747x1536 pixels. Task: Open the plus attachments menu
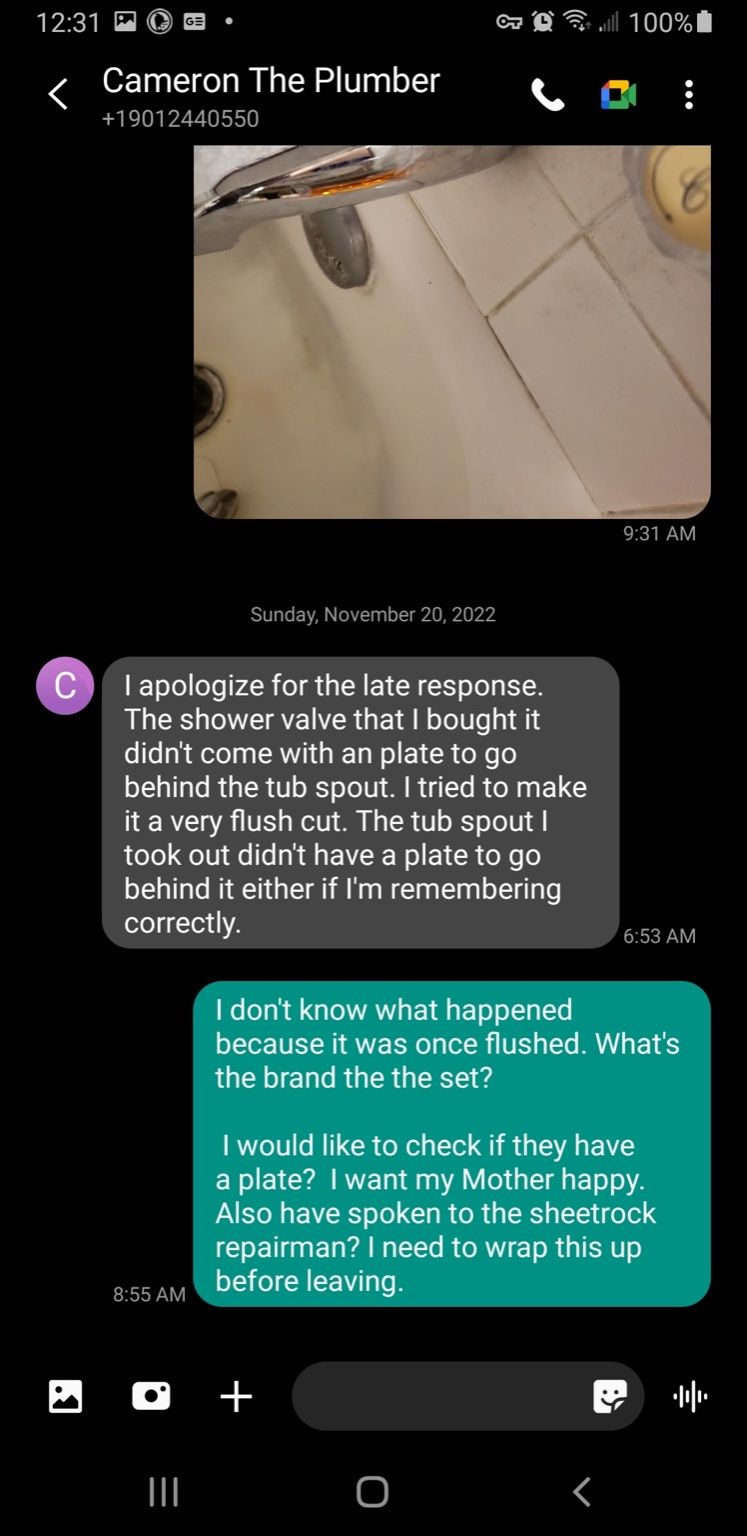point(236,1396)
